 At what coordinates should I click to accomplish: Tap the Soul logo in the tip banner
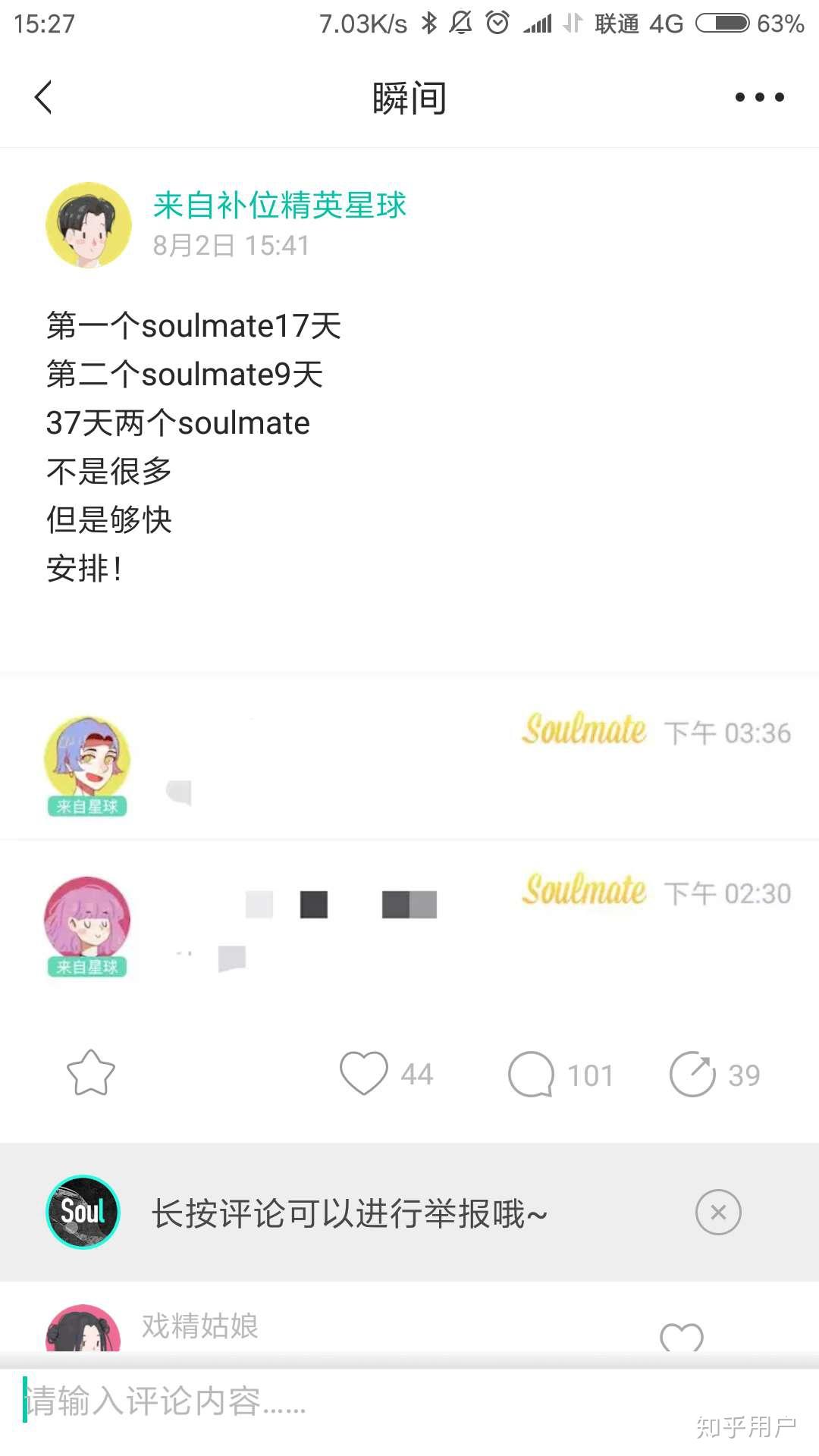tap(82, 1212)
